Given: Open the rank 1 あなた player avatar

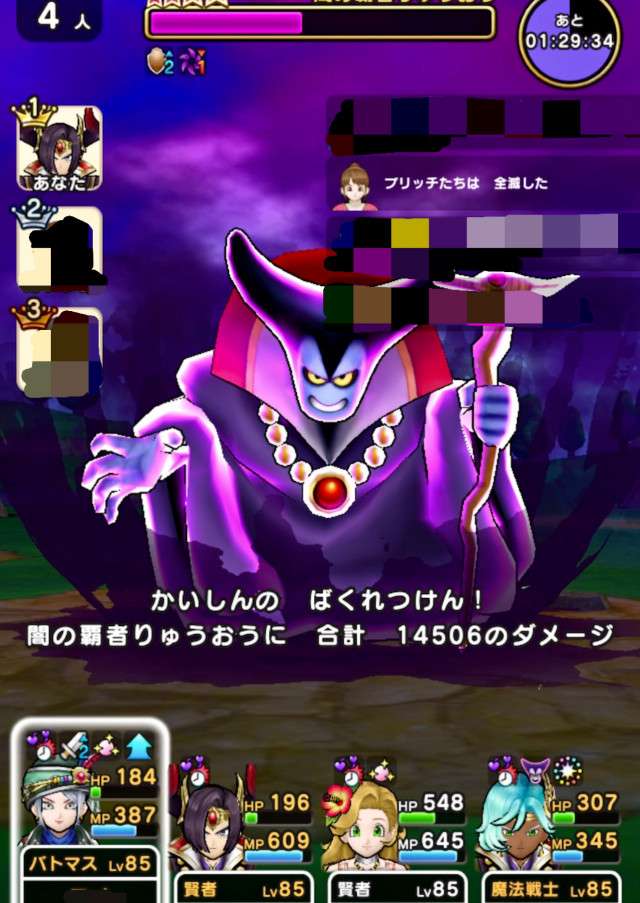Looking at the screenshot, I should coord(58,149).
